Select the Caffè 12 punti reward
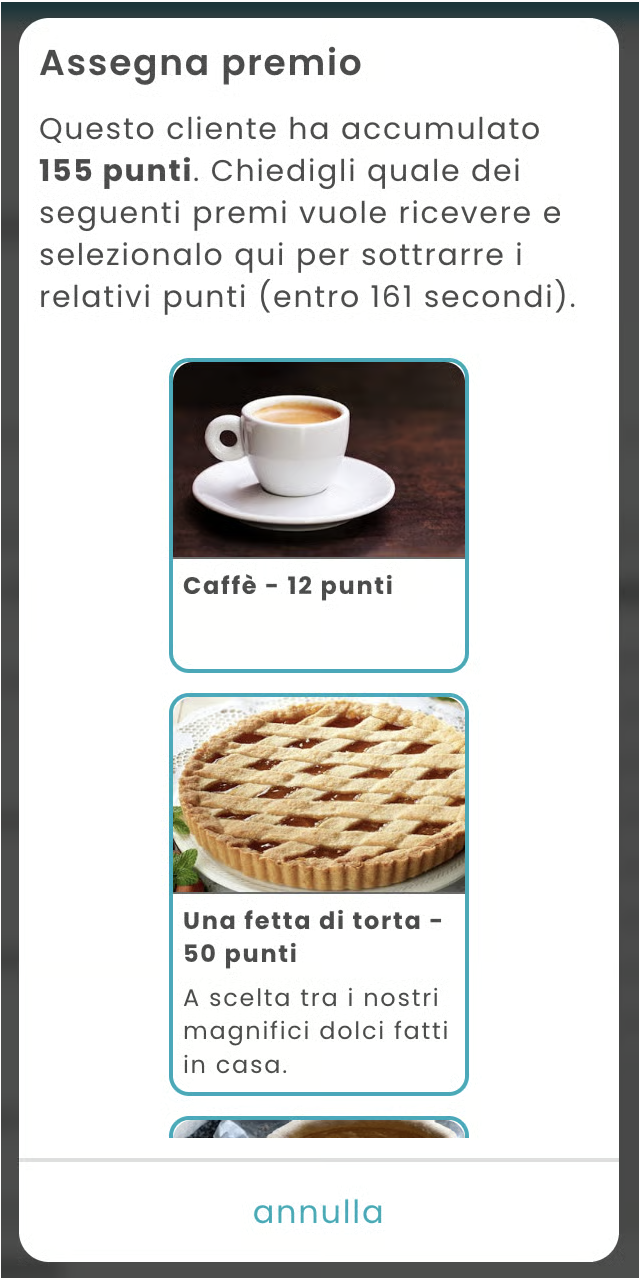The image size is (640, 1280). coord(319,515)
